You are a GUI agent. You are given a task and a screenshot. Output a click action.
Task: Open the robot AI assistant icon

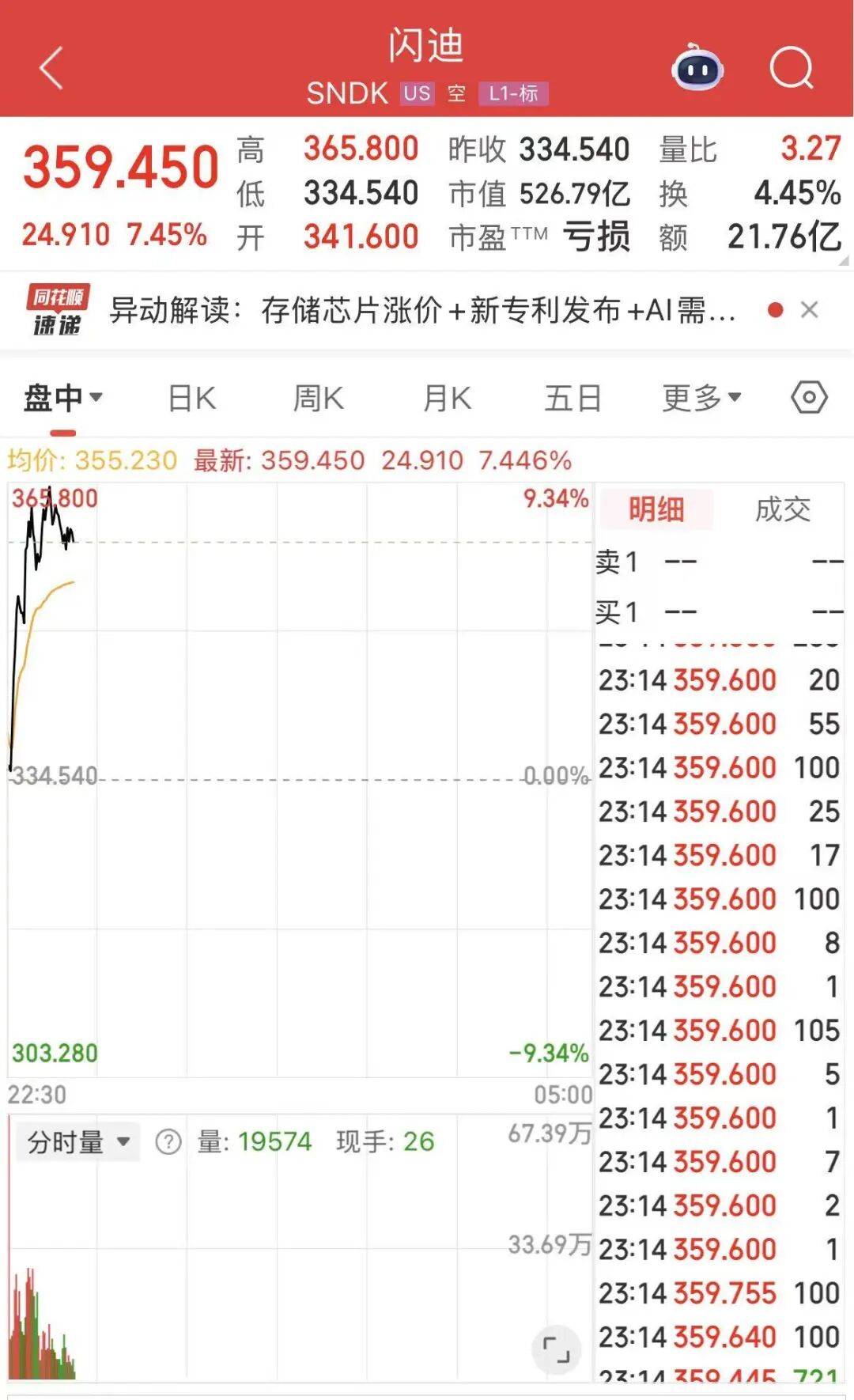[697, 68]
